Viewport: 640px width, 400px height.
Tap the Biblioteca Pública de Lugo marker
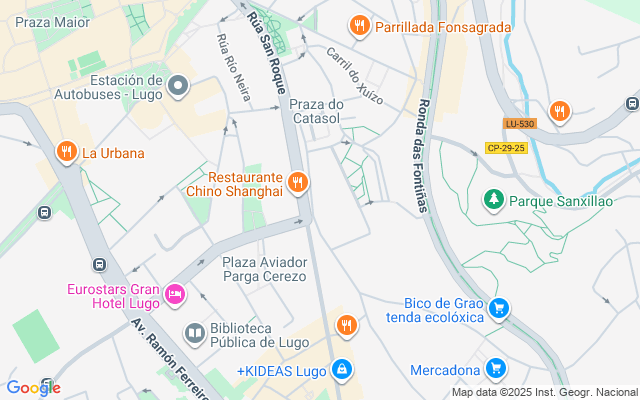pos(194,332)
